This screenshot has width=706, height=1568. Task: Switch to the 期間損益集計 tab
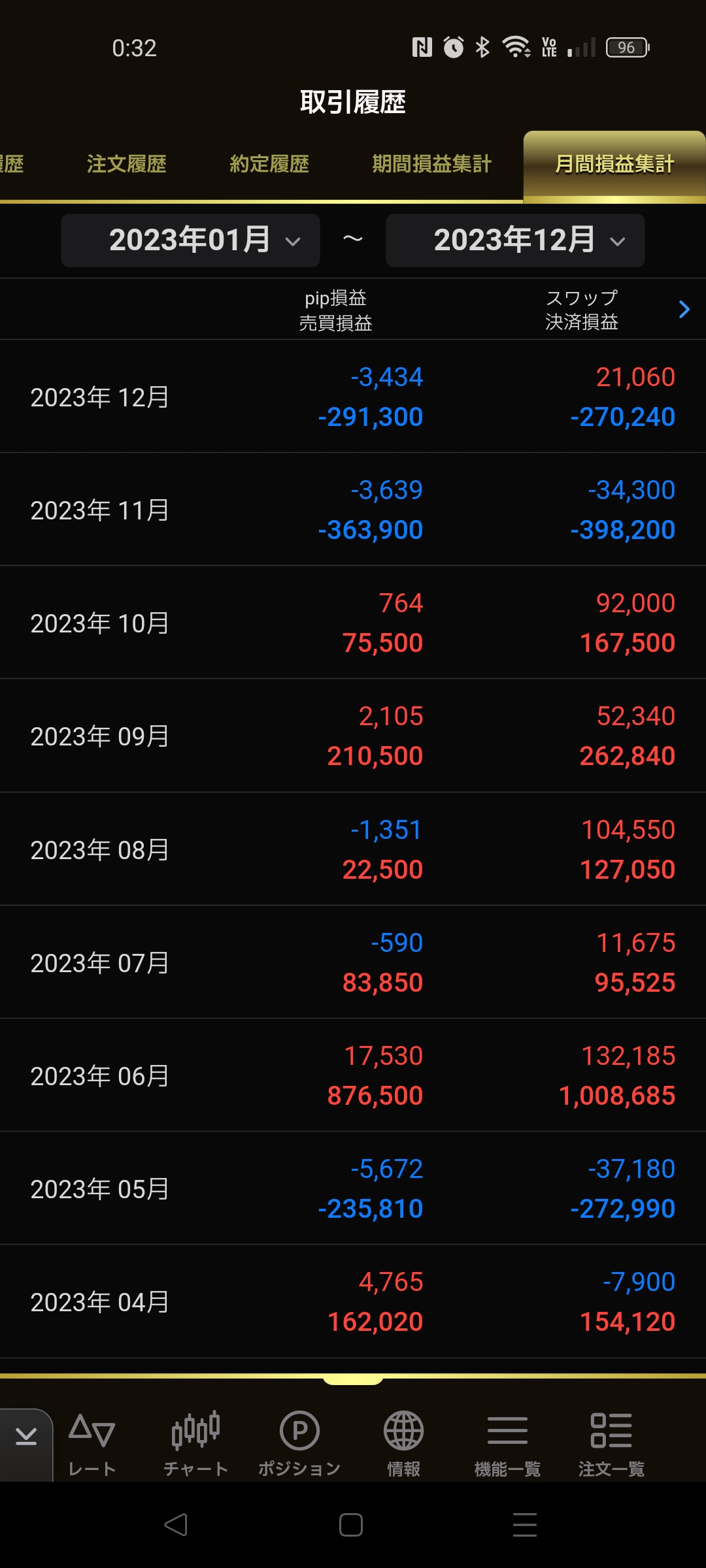pyautogui.click(x=431, y=164)
